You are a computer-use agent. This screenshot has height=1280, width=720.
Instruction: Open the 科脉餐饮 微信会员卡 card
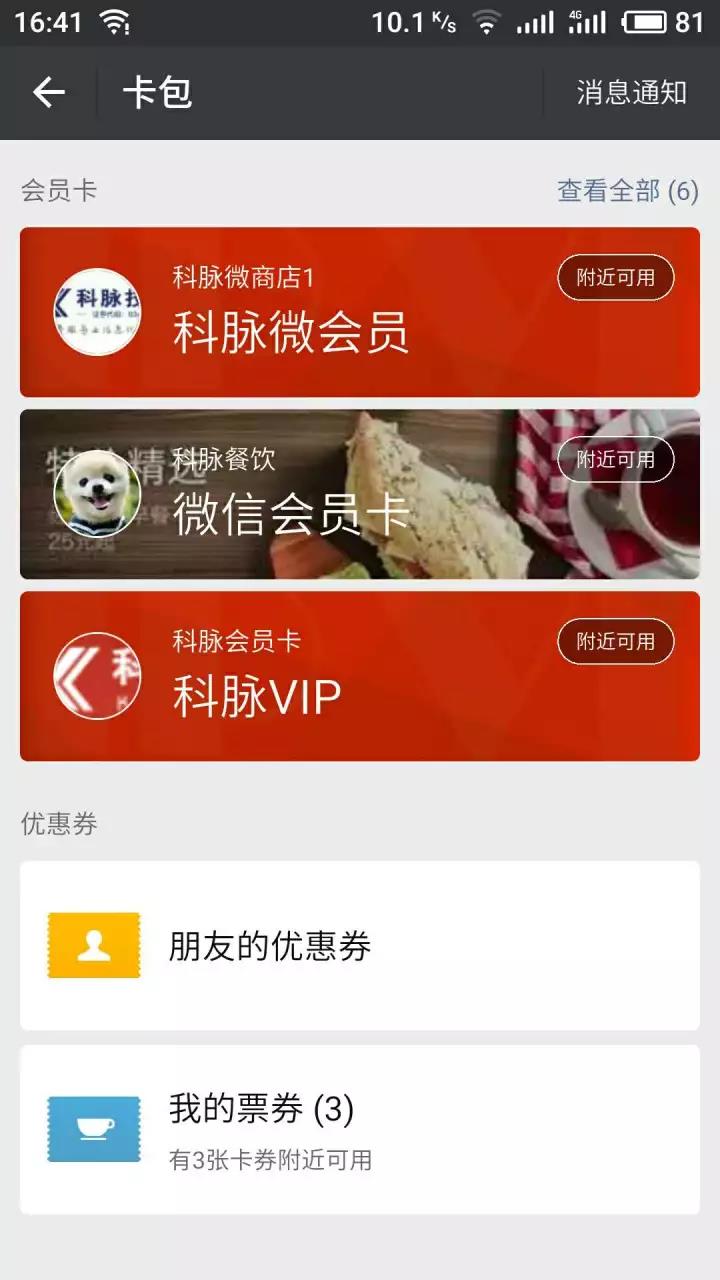360,494
